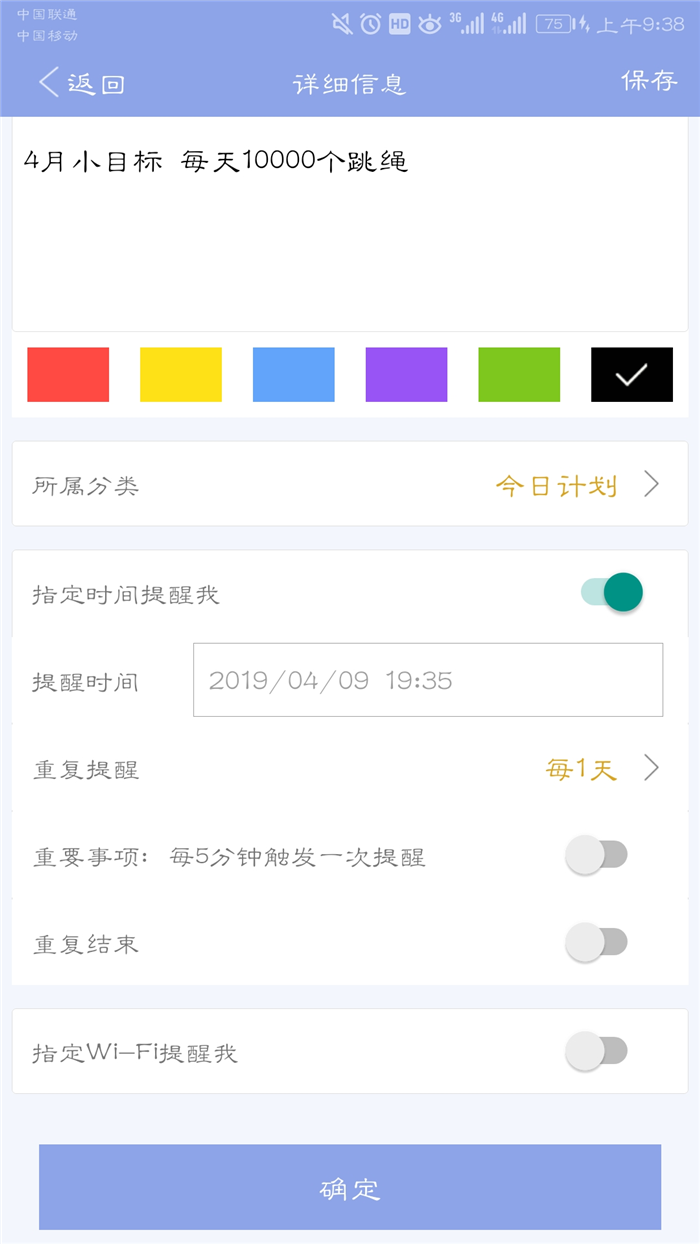
Task: Choose the yellow color swatch
Action: point(181,375)
